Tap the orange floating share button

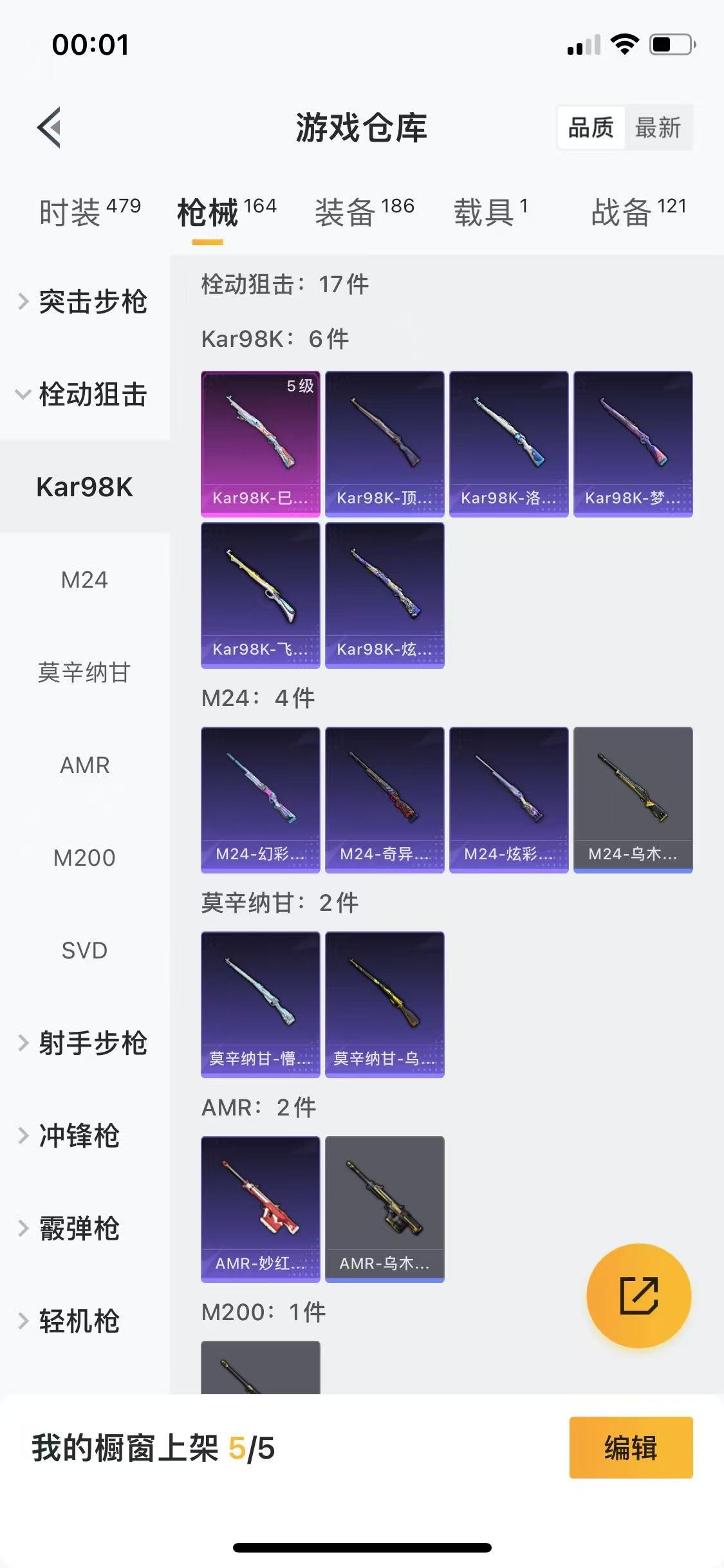pyautogui.click(x=638, y=1296)
